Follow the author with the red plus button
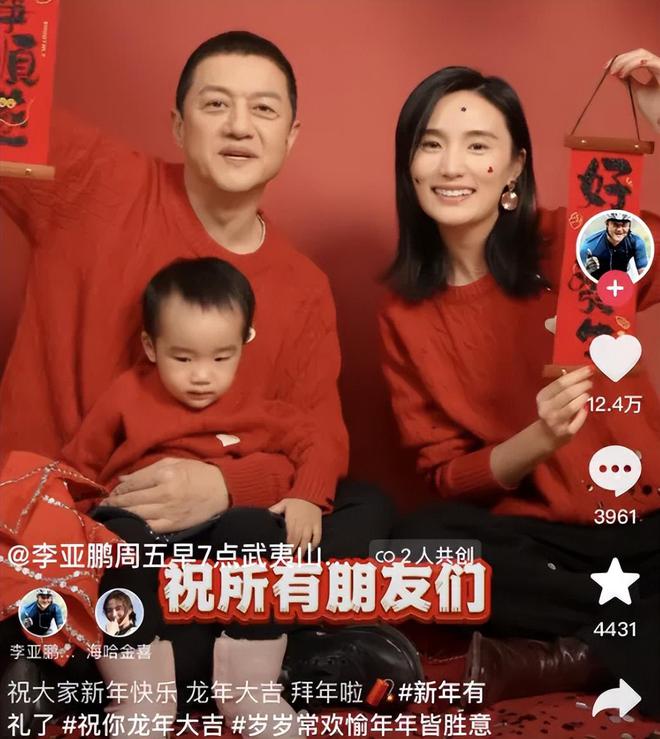Screen dimensions: 660x739 [x=614, y=290]
